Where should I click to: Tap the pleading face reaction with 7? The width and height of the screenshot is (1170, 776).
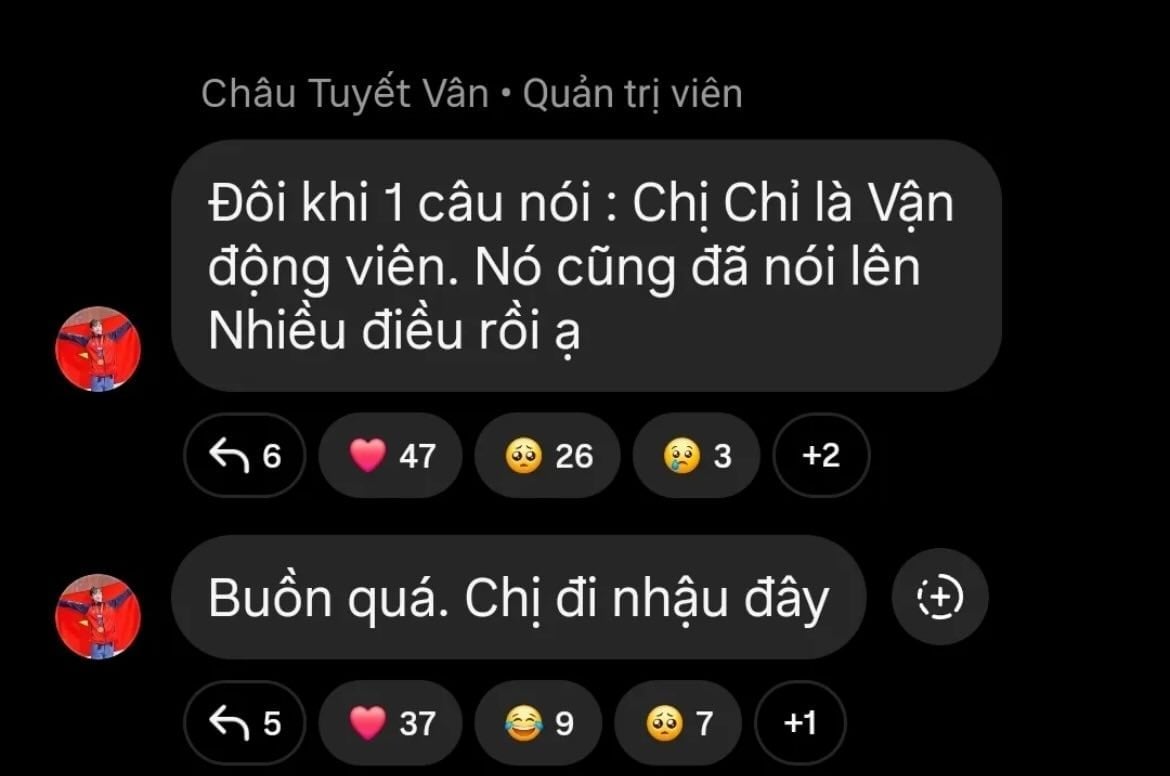pyautogui.click(x=678, y=723)
